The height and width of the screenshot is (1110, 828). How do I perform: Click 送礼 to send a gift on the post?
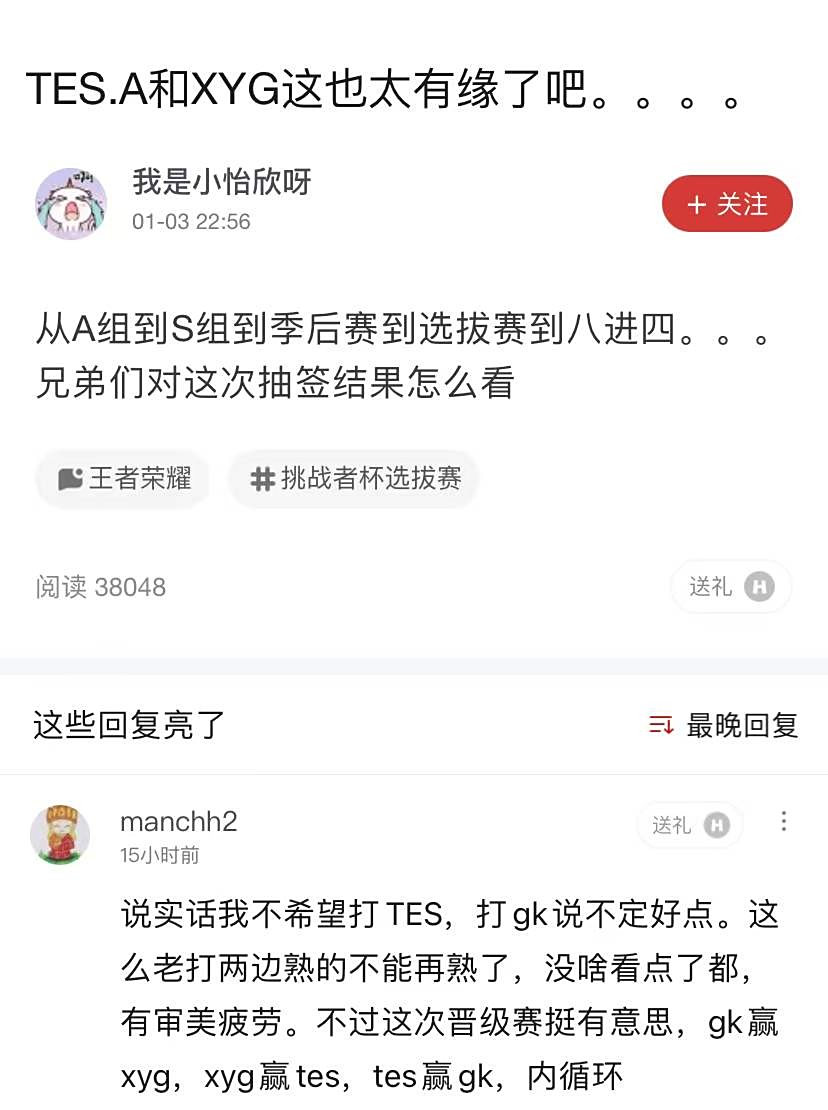pos(731,587)
